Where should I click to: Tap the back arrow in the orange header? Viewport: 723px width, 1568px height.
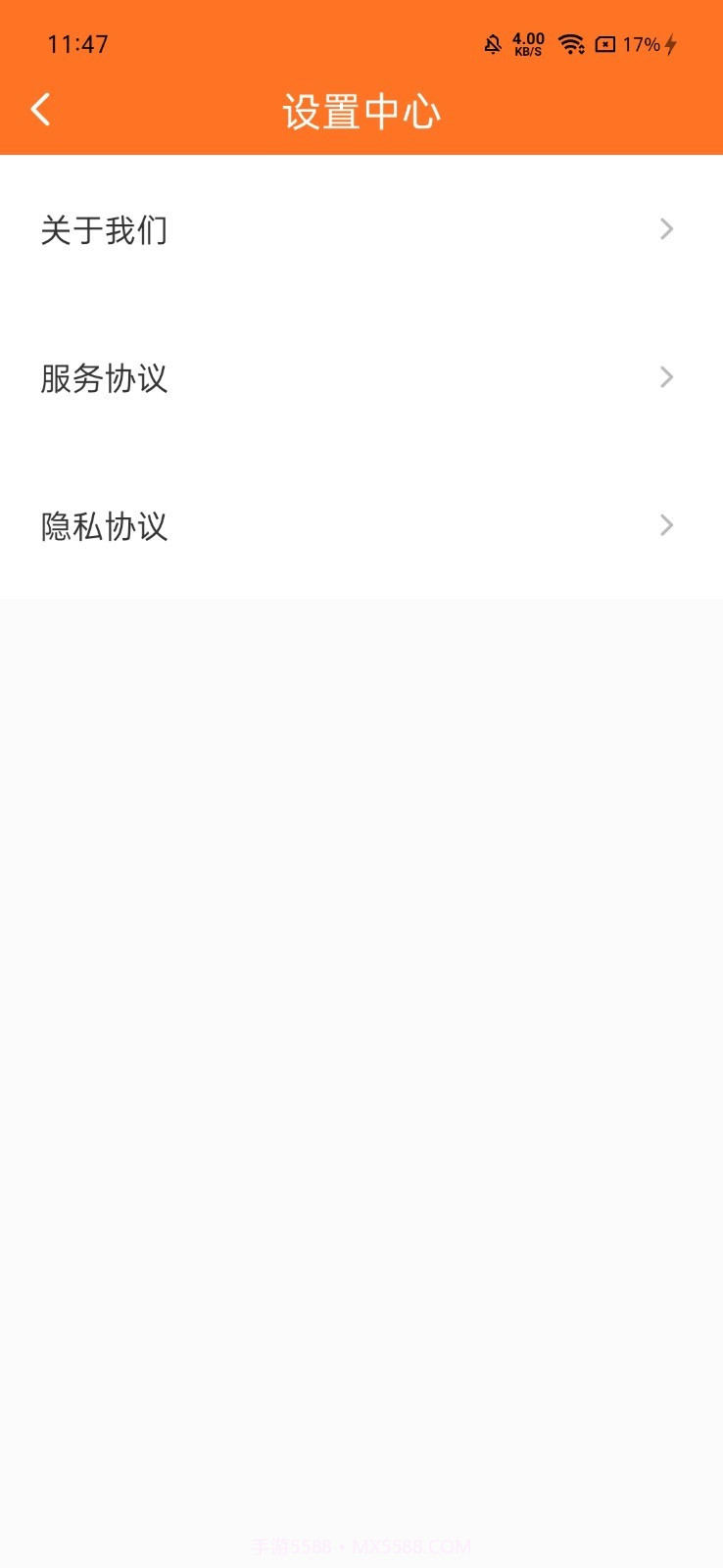[41, 110]
